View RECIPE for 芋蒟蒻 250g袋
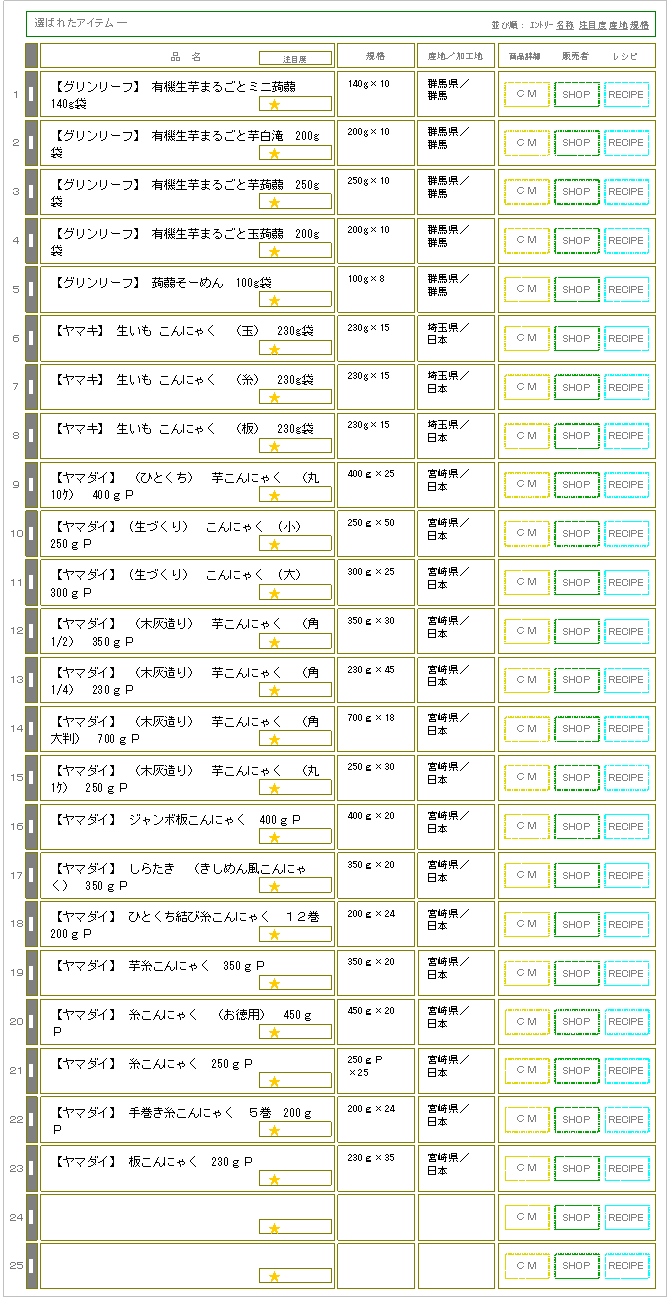The image size is (668, 1298). 626,192
